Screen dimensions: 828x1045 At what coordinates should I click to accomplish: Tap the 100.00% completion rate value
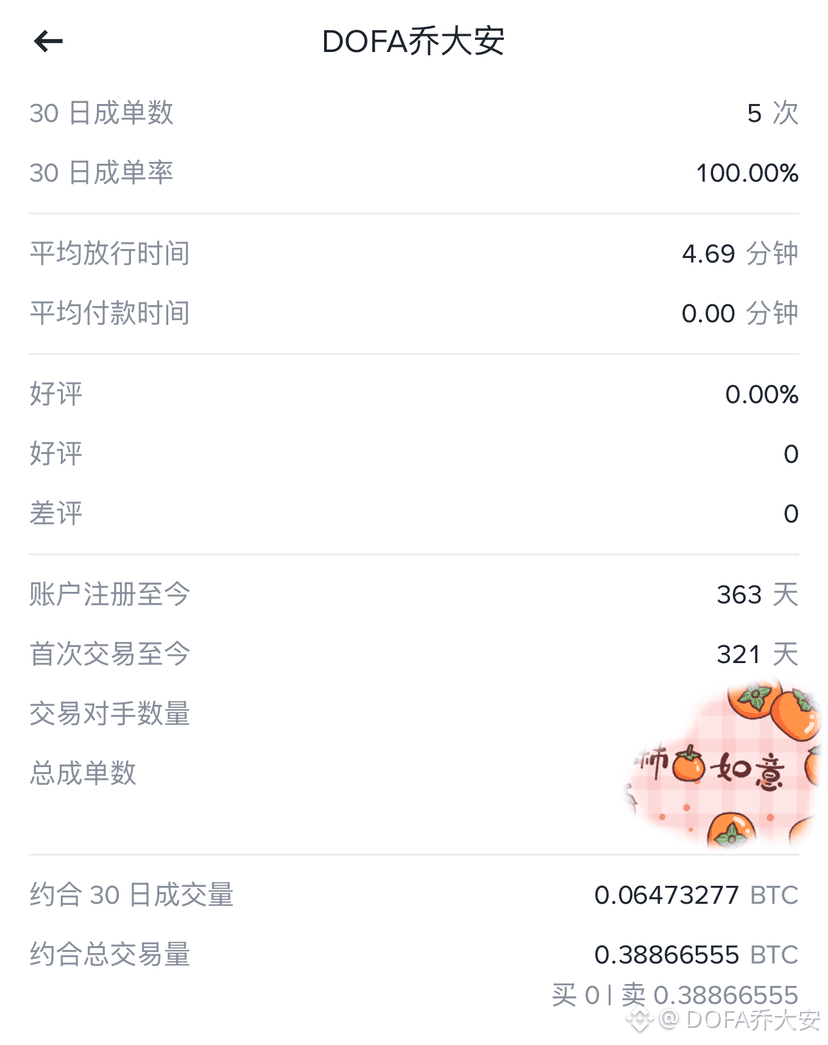pyautogui.click(x=748, y=173)
